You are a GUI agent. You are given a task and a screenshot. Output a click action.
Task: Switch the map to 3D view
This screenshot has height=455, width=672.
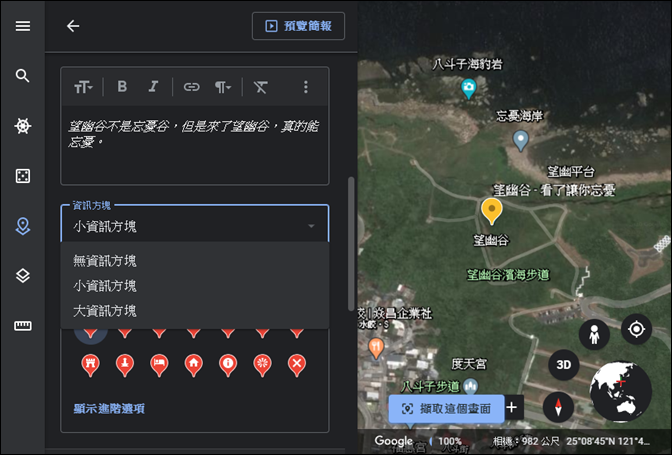564,365
